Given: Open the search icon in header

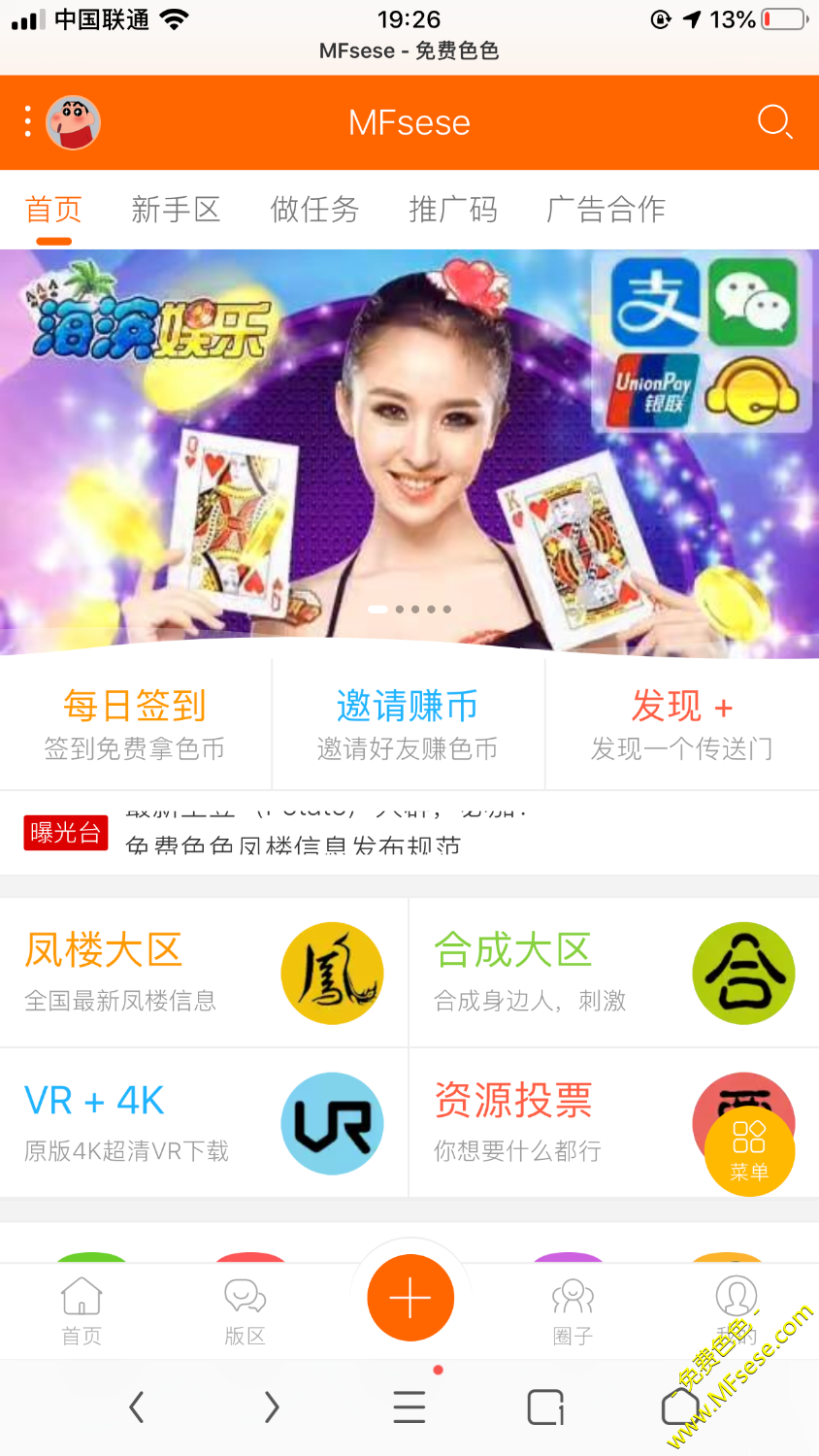Looking at the screenshot, I should click(774, 122).
